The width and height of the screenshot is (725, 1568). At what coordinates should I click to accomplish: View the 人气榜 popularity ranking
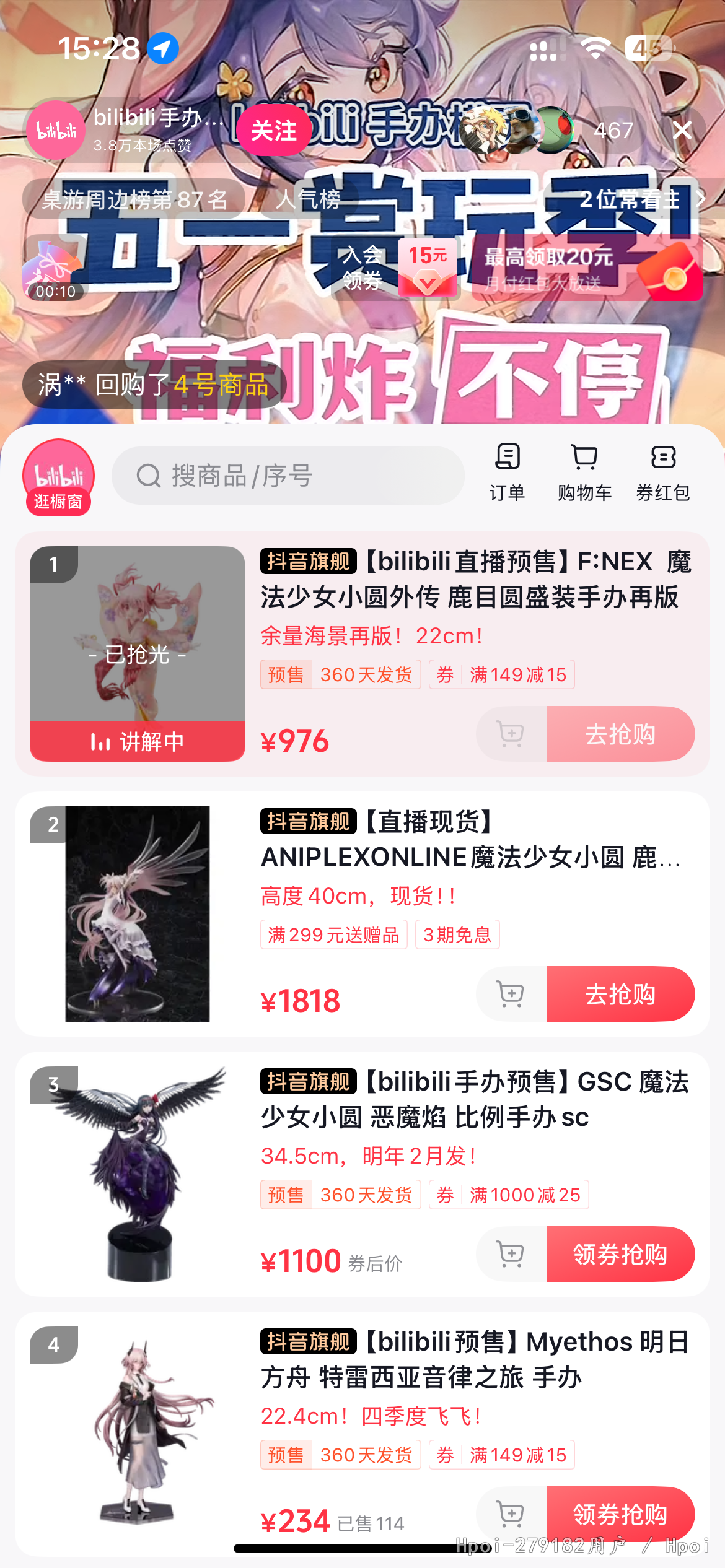308,199
